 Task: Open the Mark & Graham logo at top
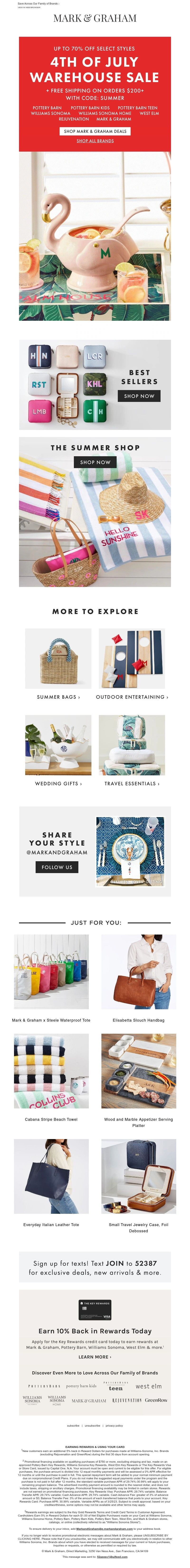(x=95, y=18)
